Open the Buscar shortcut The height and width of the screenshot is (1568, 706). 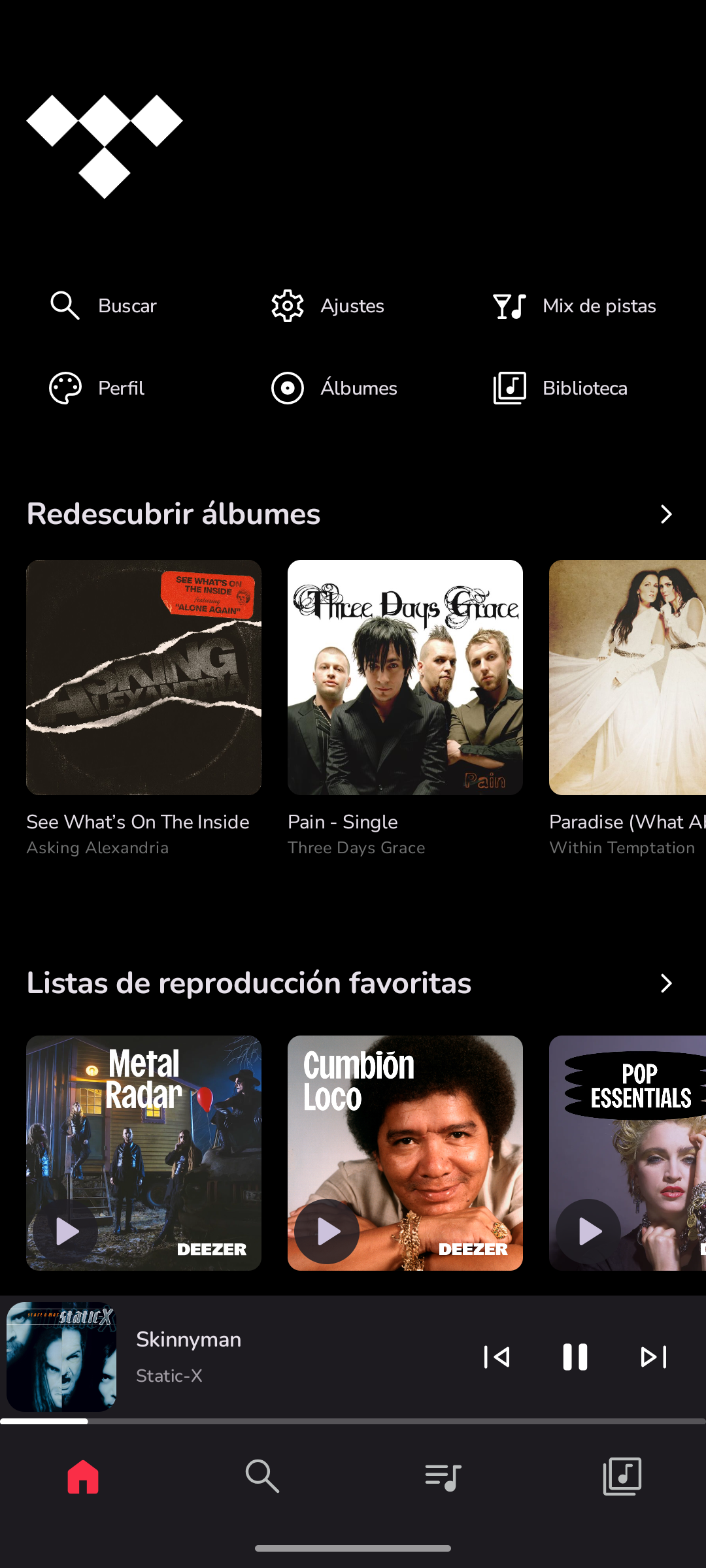(x=105, y=306)
